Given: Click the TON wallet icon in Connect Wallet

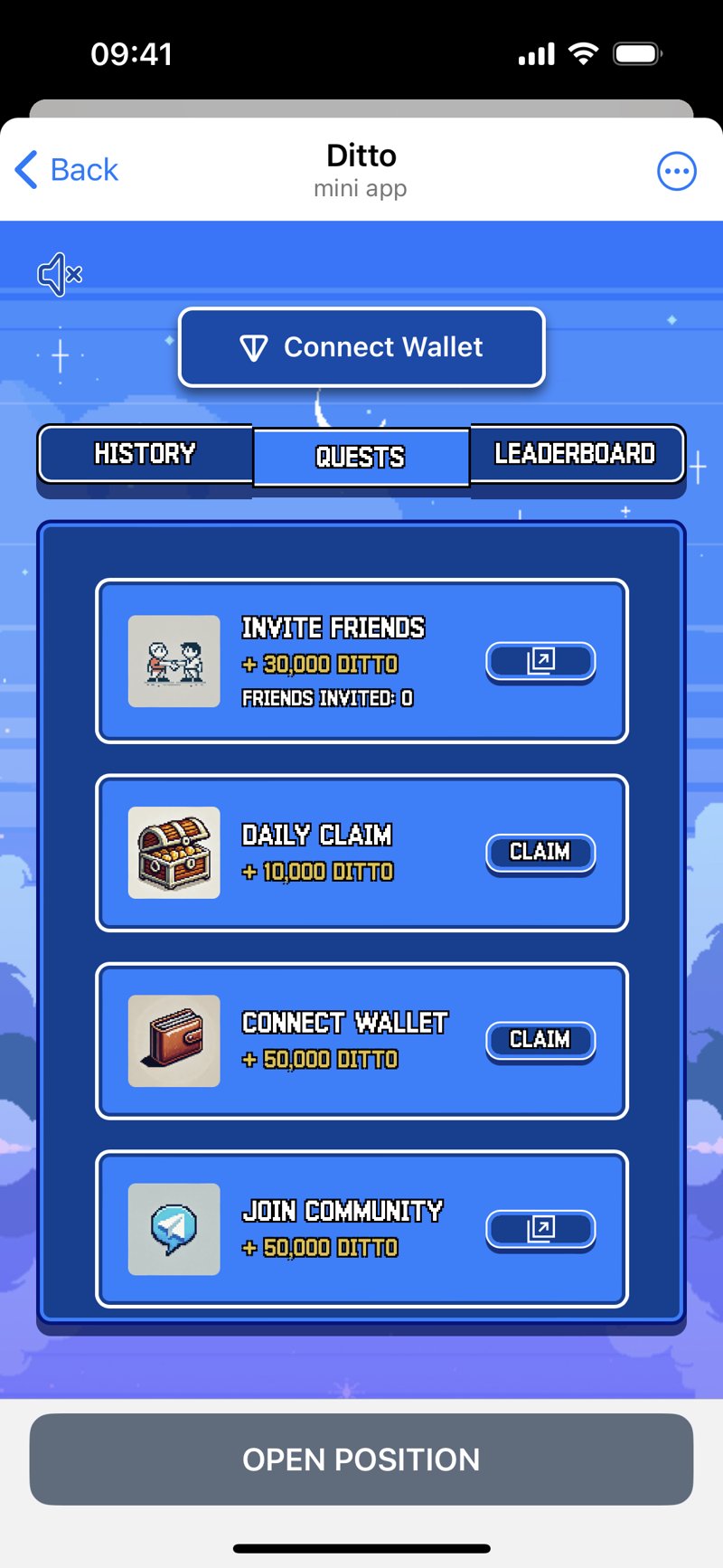Looking at the screenshot, I should tap(256, 346).
